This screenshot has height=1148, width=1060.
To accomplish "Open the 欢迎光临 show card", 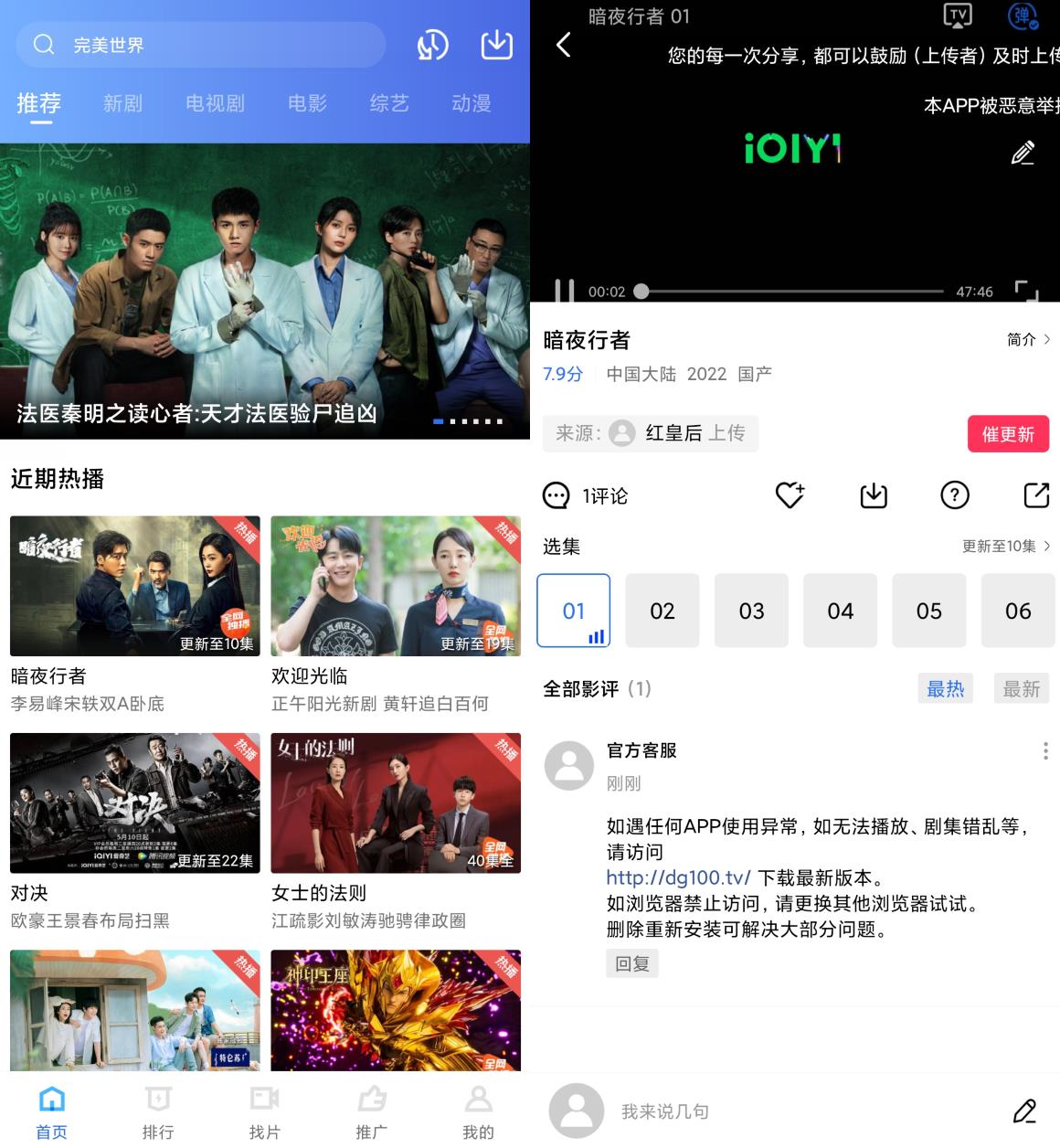I will tap(396, 586).
